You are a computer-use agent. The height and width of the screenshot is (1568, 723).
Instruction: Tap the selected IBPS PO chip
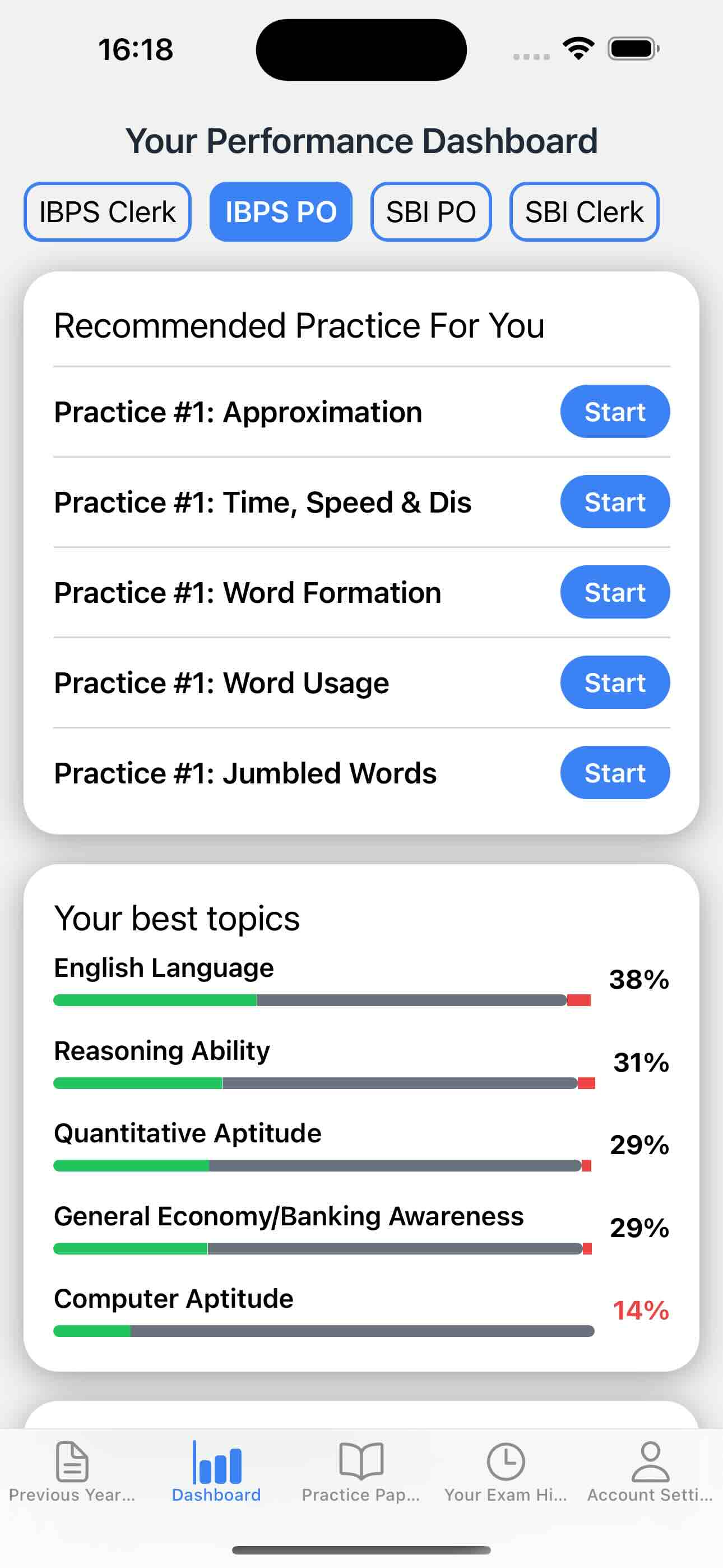coord(281,212)
